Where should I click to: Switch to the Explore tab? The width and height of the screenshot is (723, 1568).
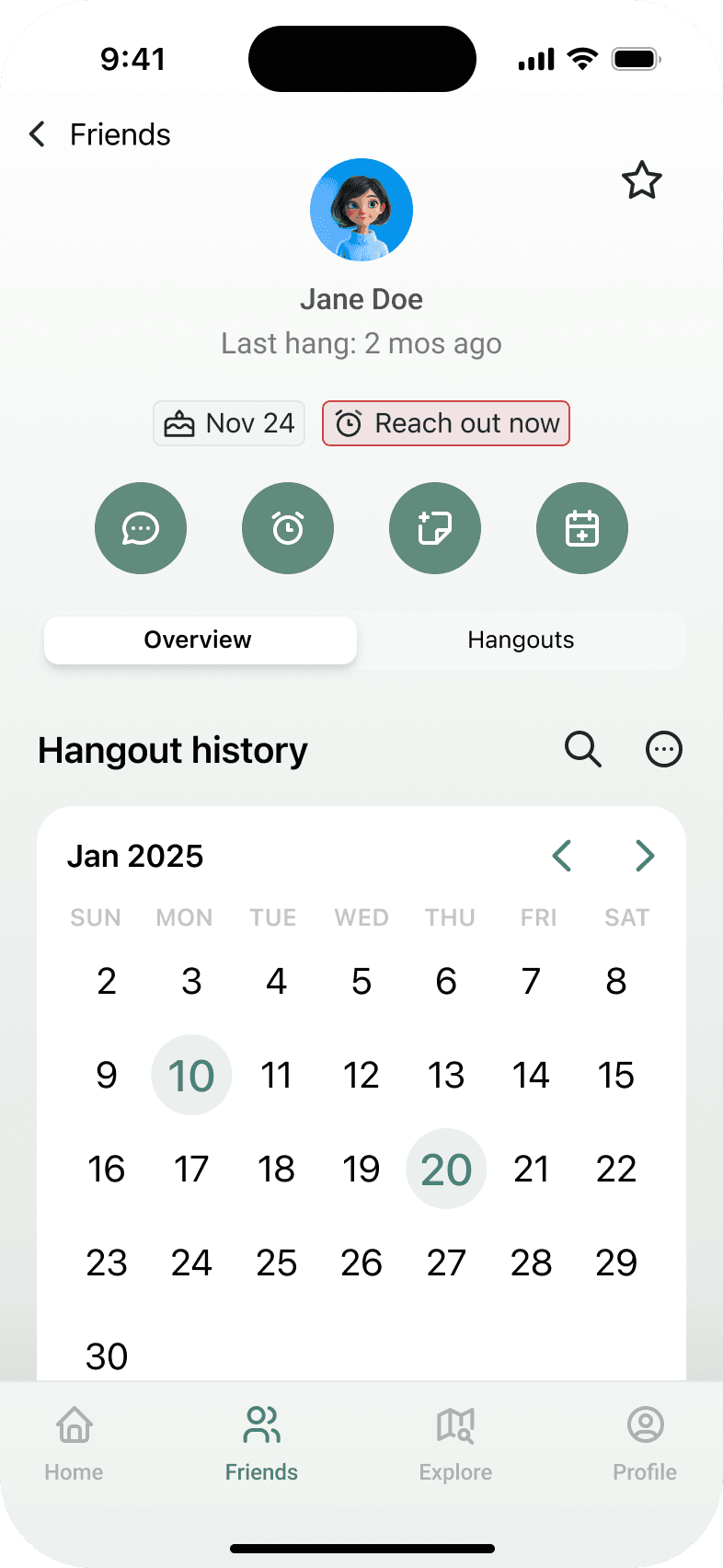click(455, 1443)
